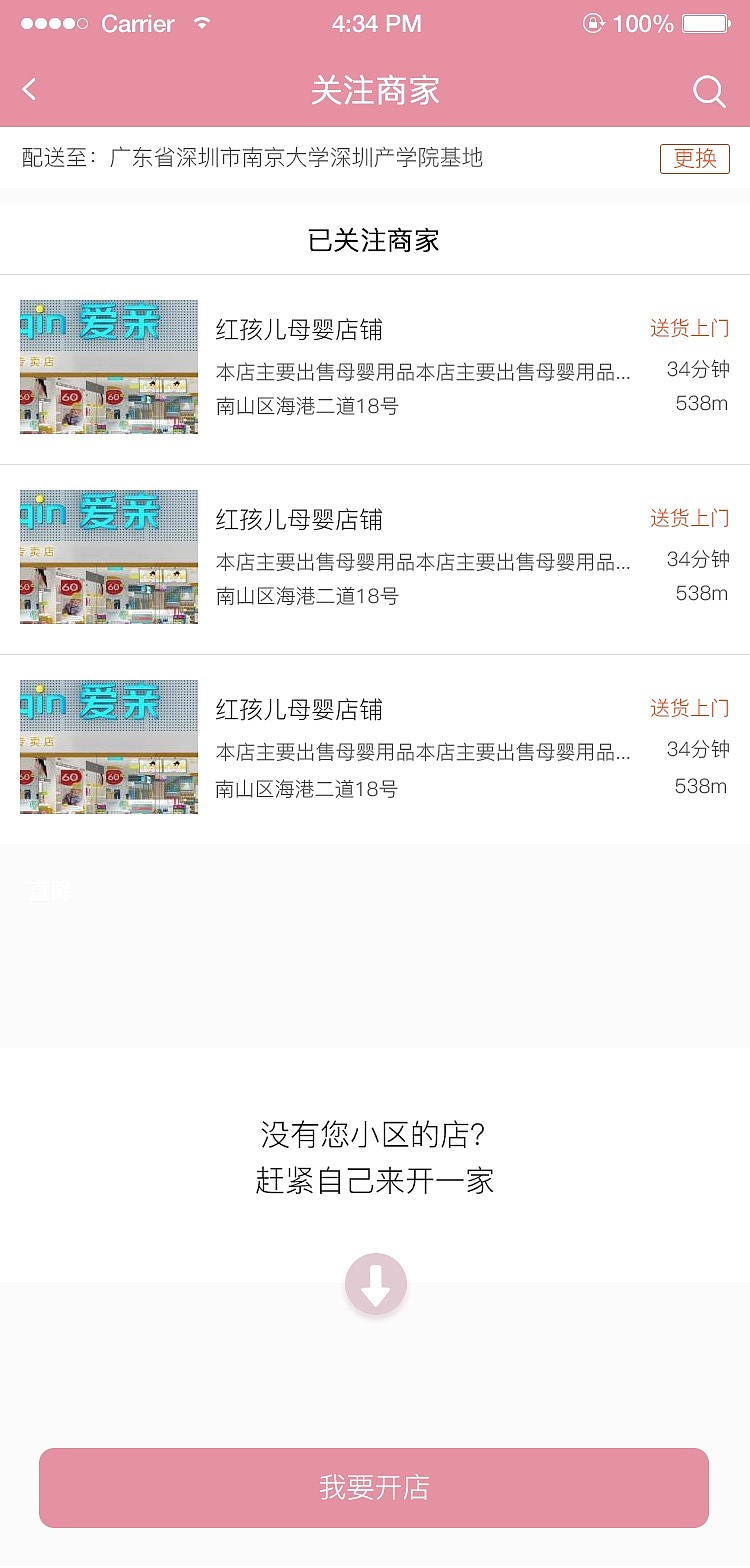Select 送货上门 on the second store
This screenshot has width=750, height=1568.
tap(689, 517)
